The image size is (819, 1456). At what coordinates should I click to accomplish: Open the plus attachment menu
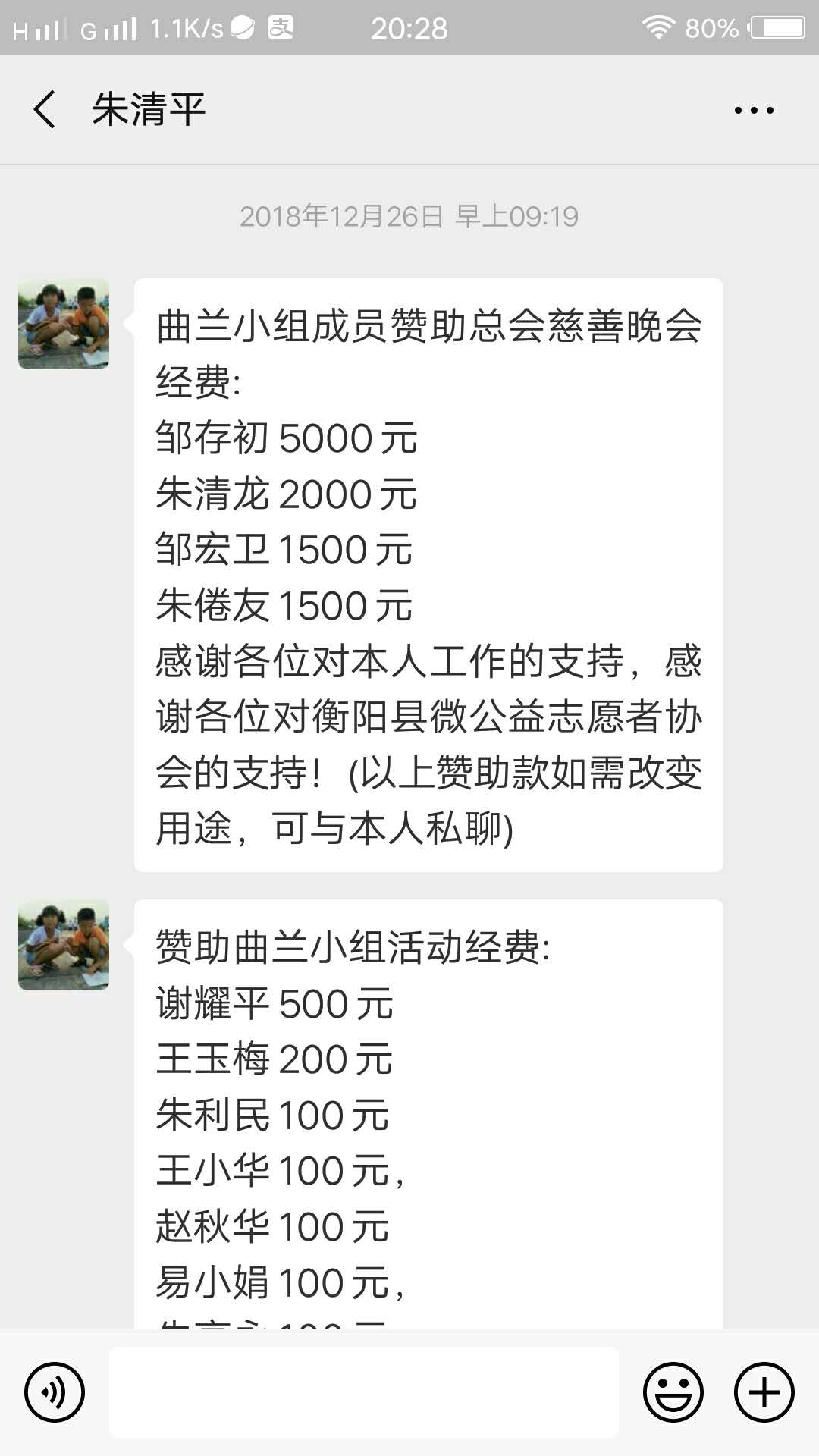point(764,1392)
